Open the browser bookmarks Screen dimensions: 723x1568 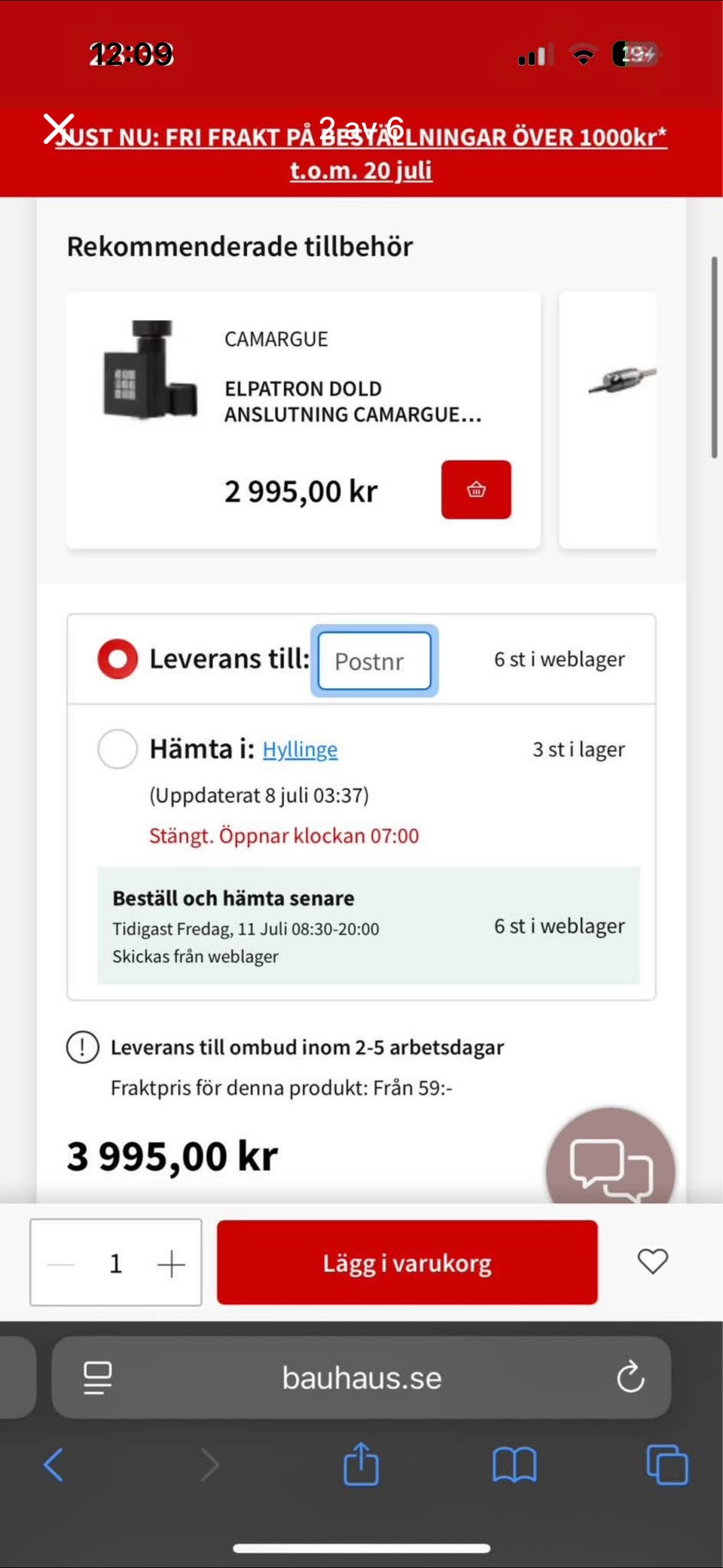click(x=514, y=1465)
